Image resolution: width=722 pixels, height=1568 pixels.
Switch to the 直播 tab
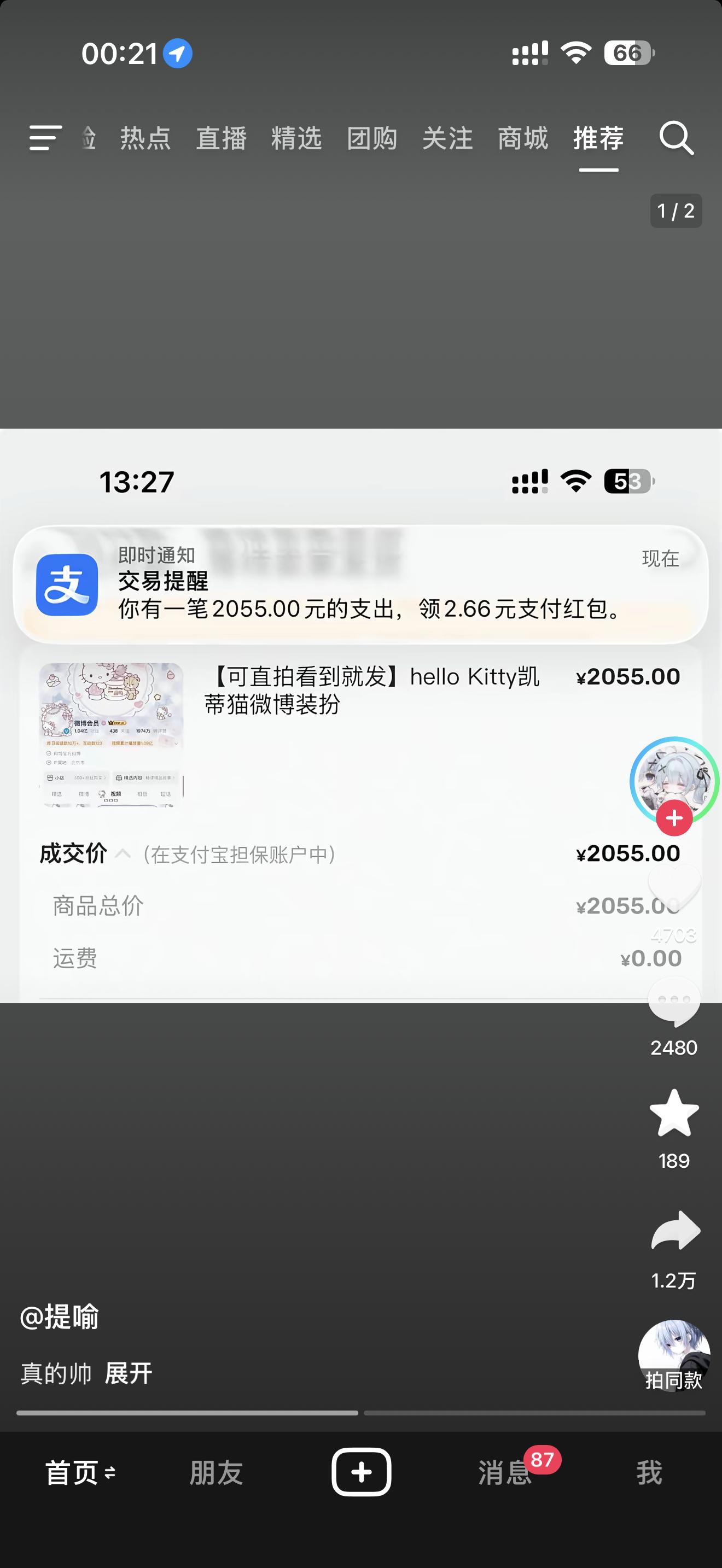click(x=221, y=139)
